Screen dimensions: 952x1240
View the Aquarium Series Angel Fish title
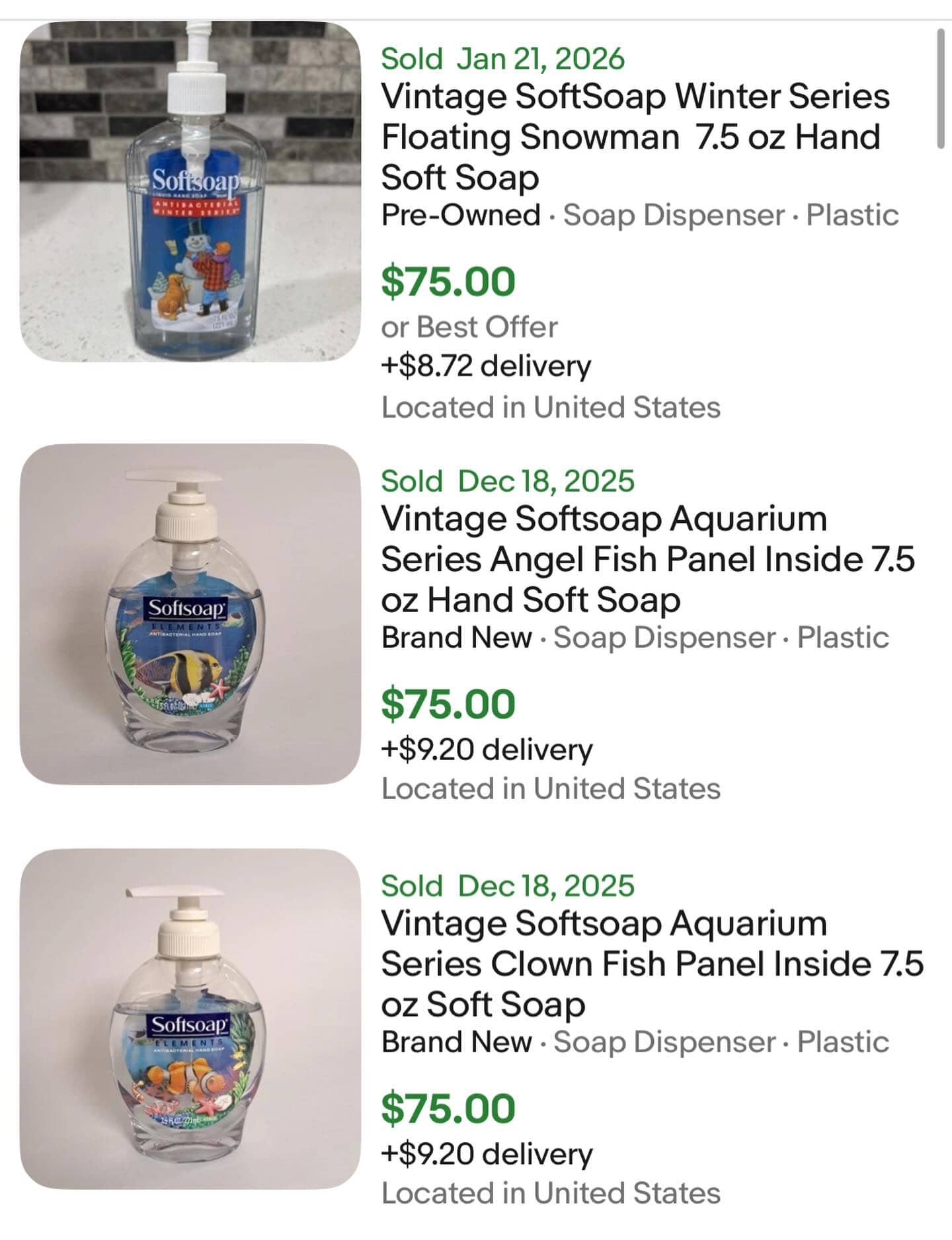point(647,559)
